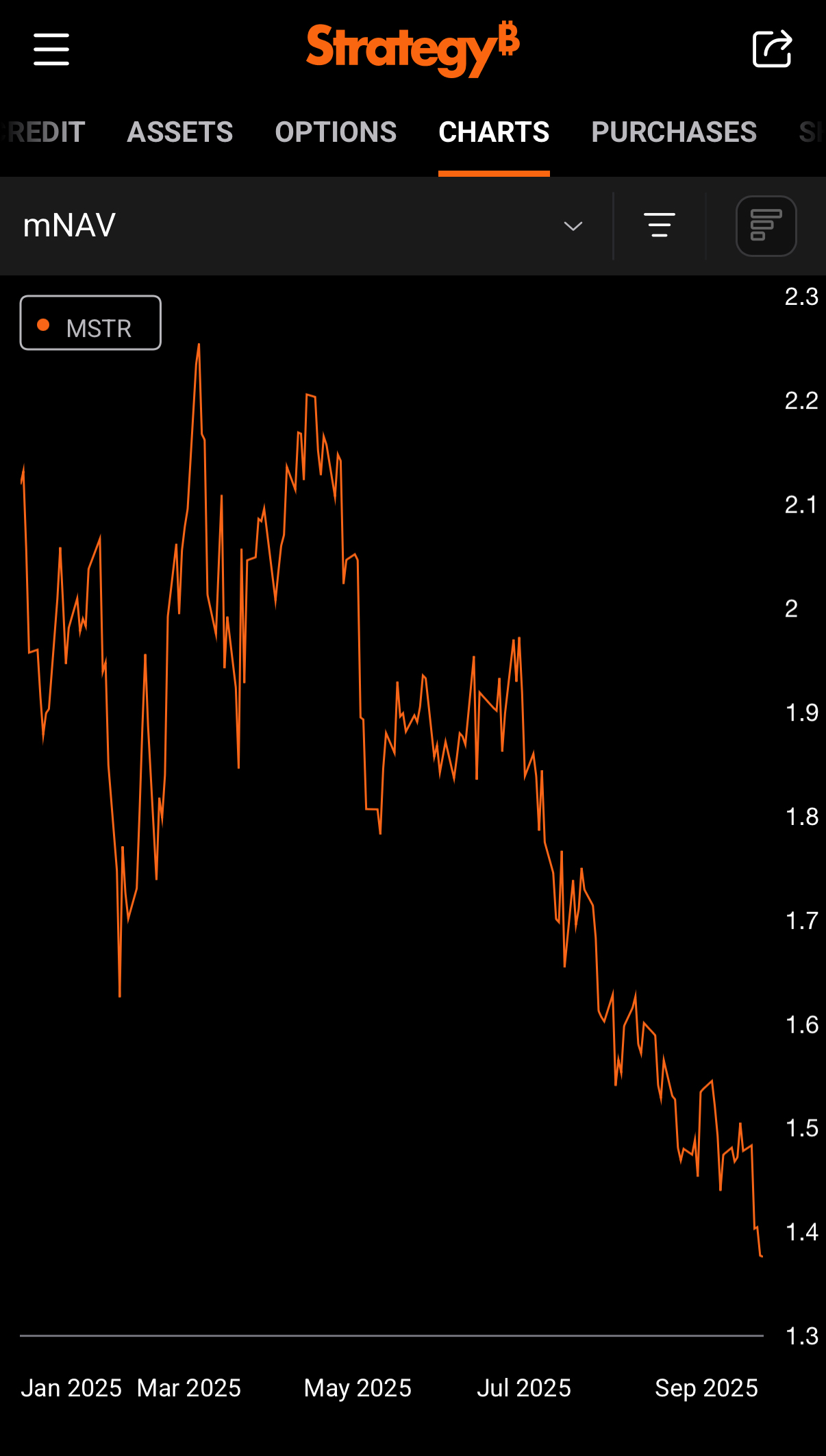The width and height of the screenshot is (826, 1456).
Task: Click the share/export icon
Action: pos(773,49)
